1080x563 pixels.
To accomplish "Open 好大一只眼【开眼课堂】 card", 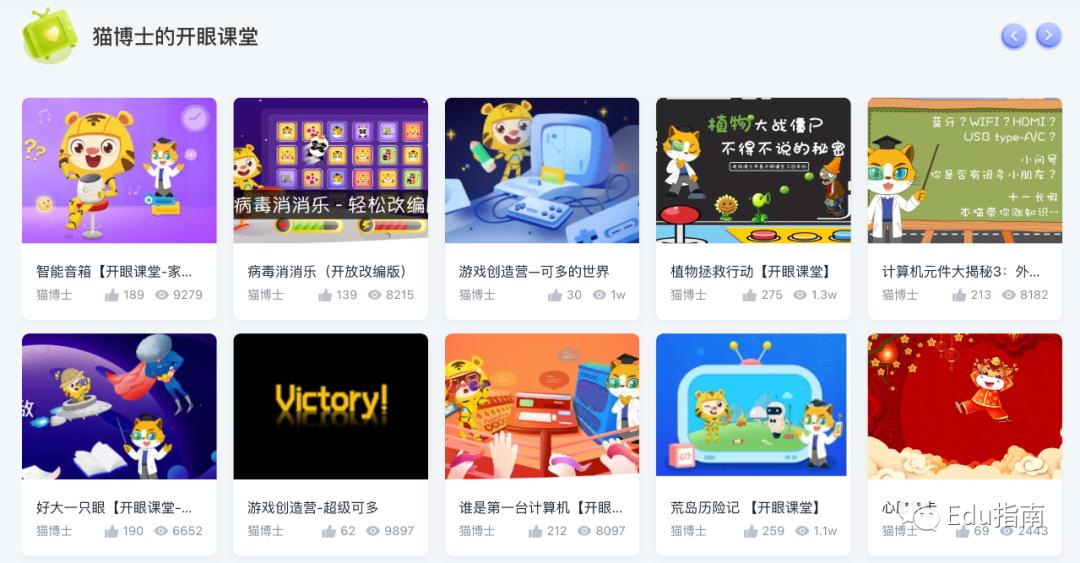I will coord(119,406).
